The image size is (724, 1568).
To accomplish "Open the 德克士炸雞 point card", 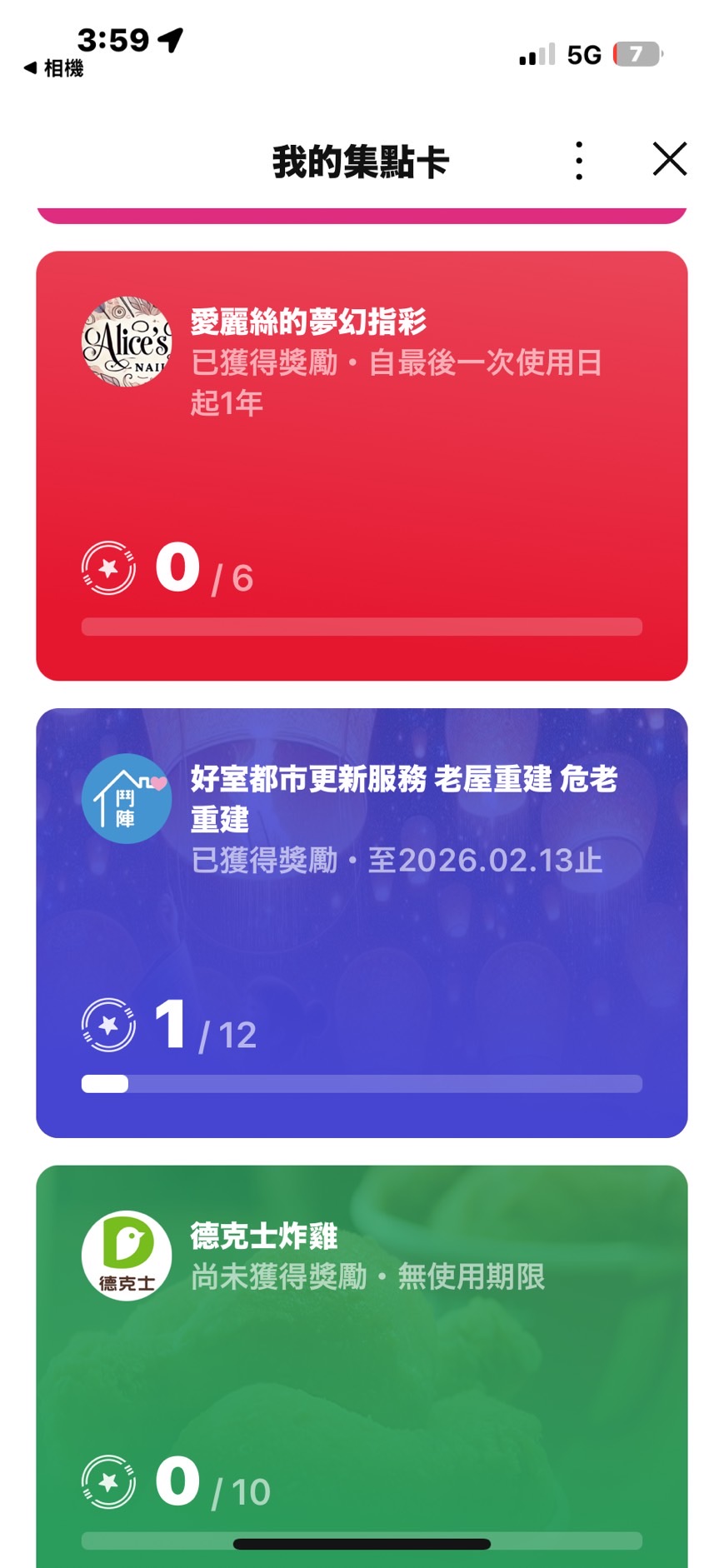I will tap(362, 1366).
